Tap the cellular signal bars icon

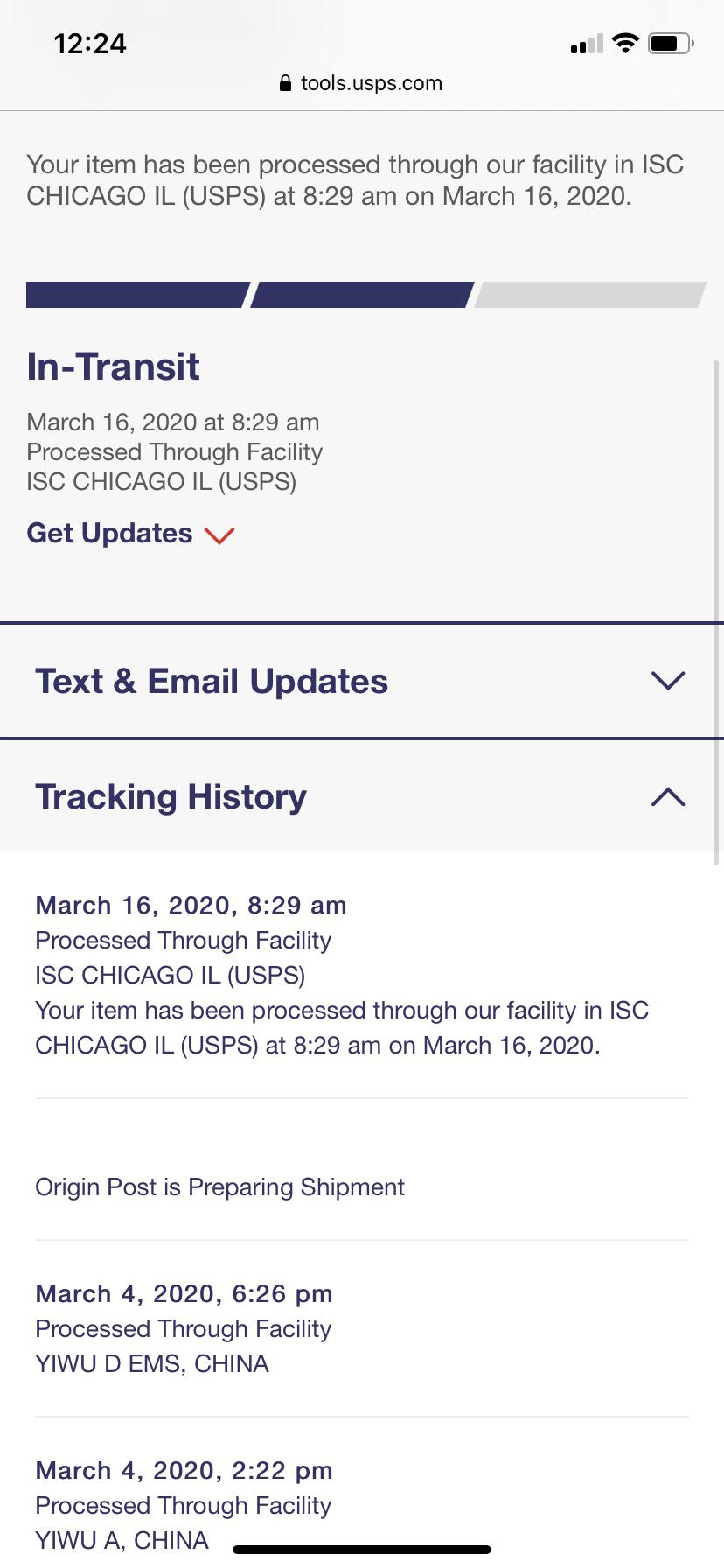pos(587,43)
